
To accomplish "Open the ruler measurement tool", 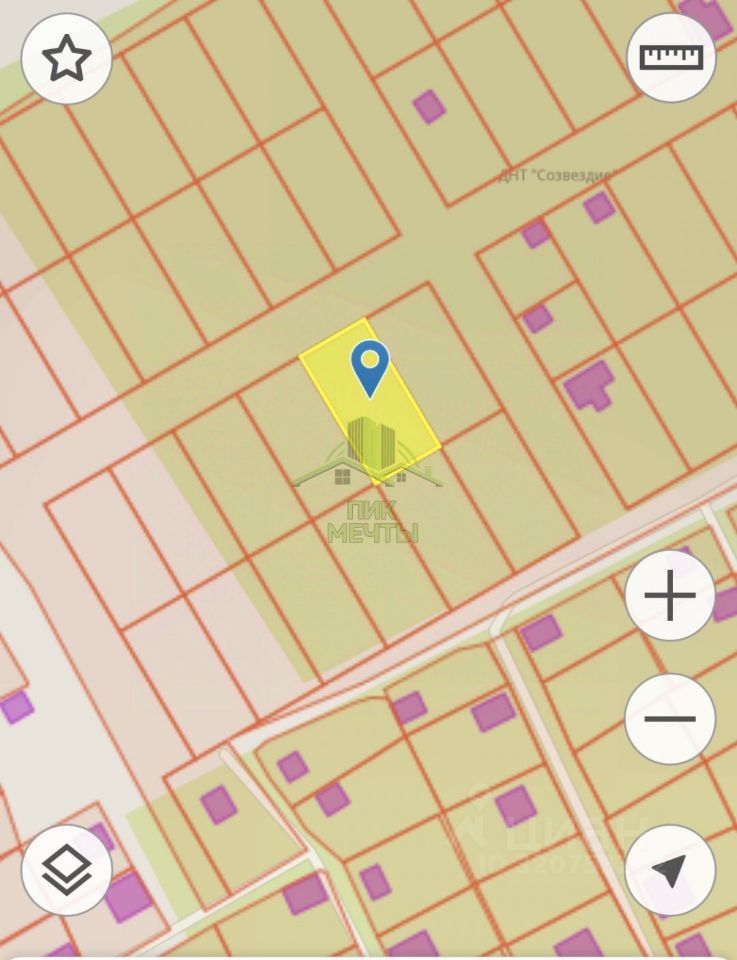I will point(671,57).
